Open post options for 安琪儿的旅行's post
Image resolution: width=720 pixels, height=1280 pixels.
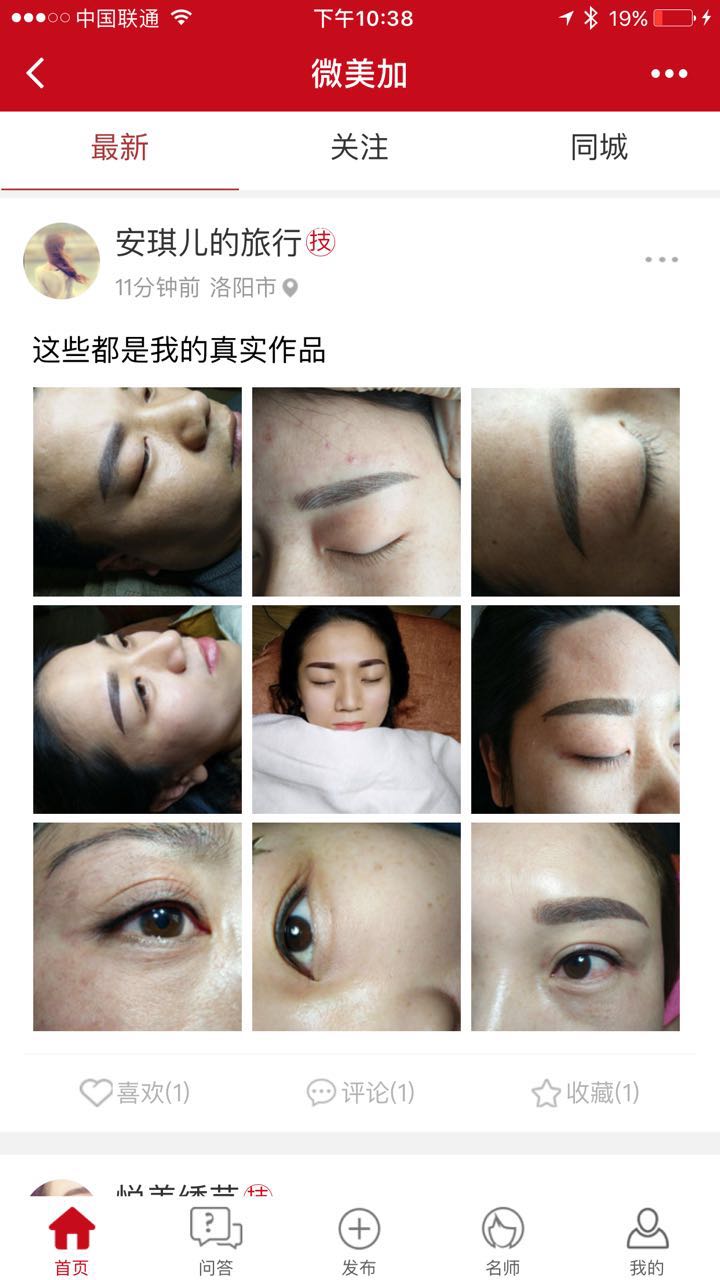[661, 260]
